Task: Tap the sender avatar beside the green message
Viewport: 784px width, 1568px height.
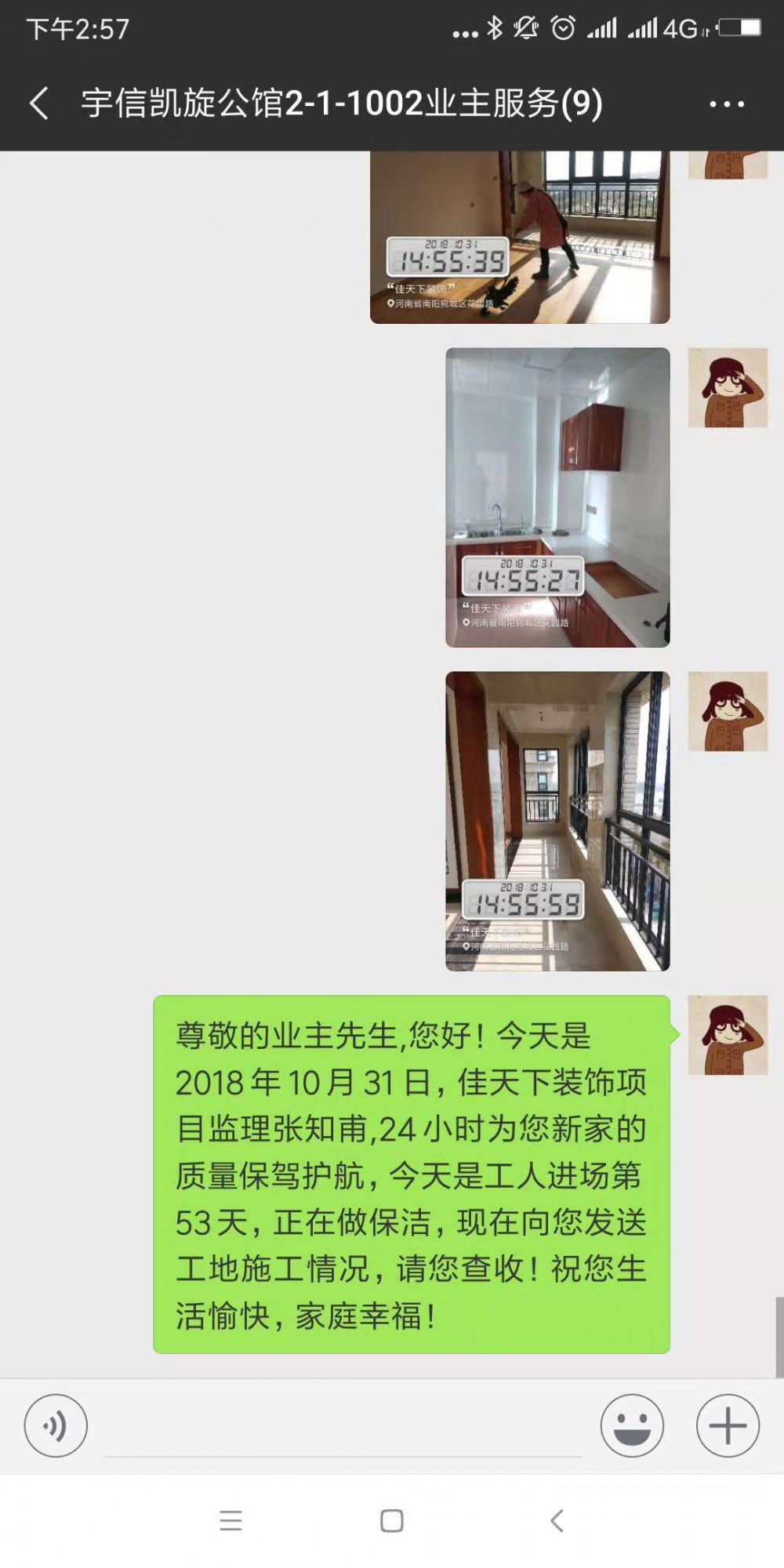Action: coord(727,1035)
